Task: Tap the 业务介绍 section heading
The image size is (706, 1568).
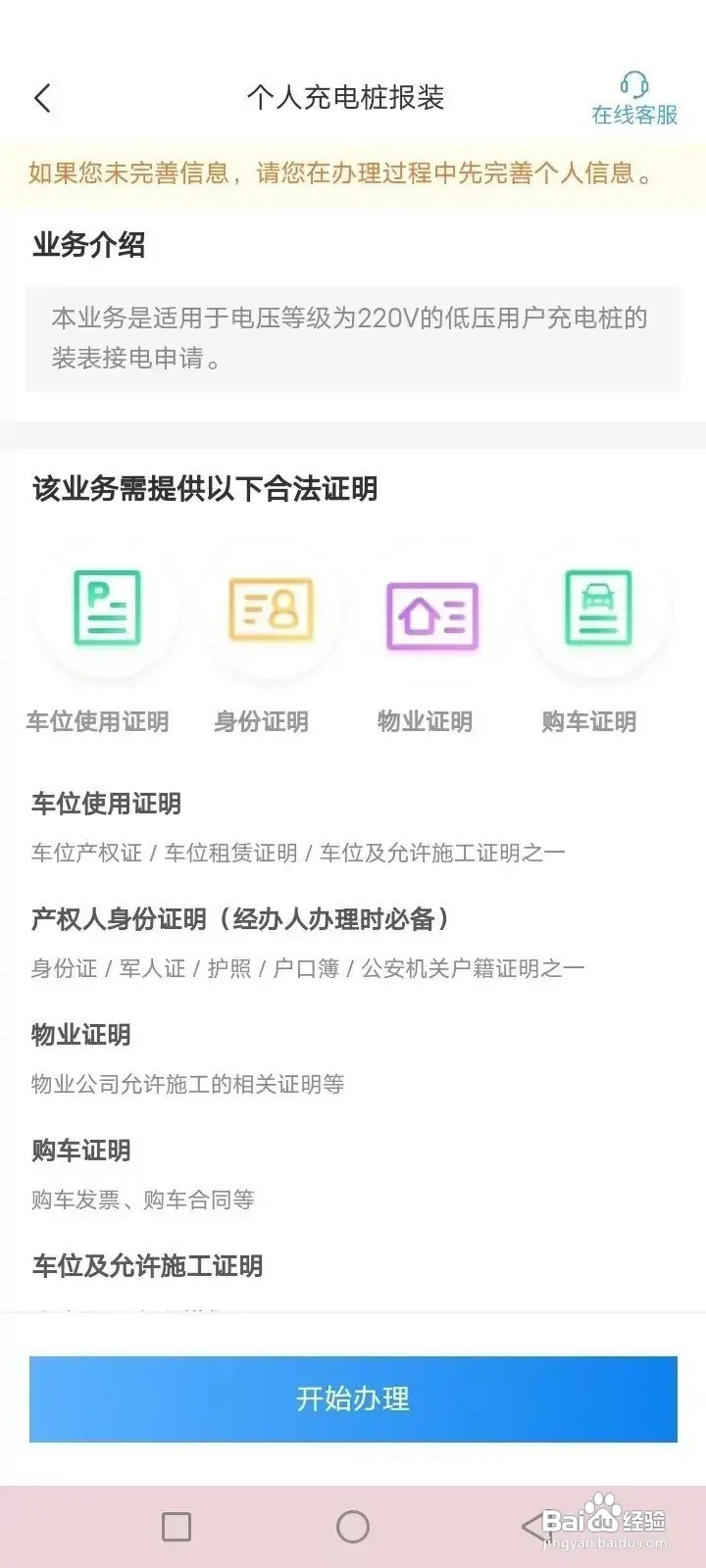Action: (86, 247)
